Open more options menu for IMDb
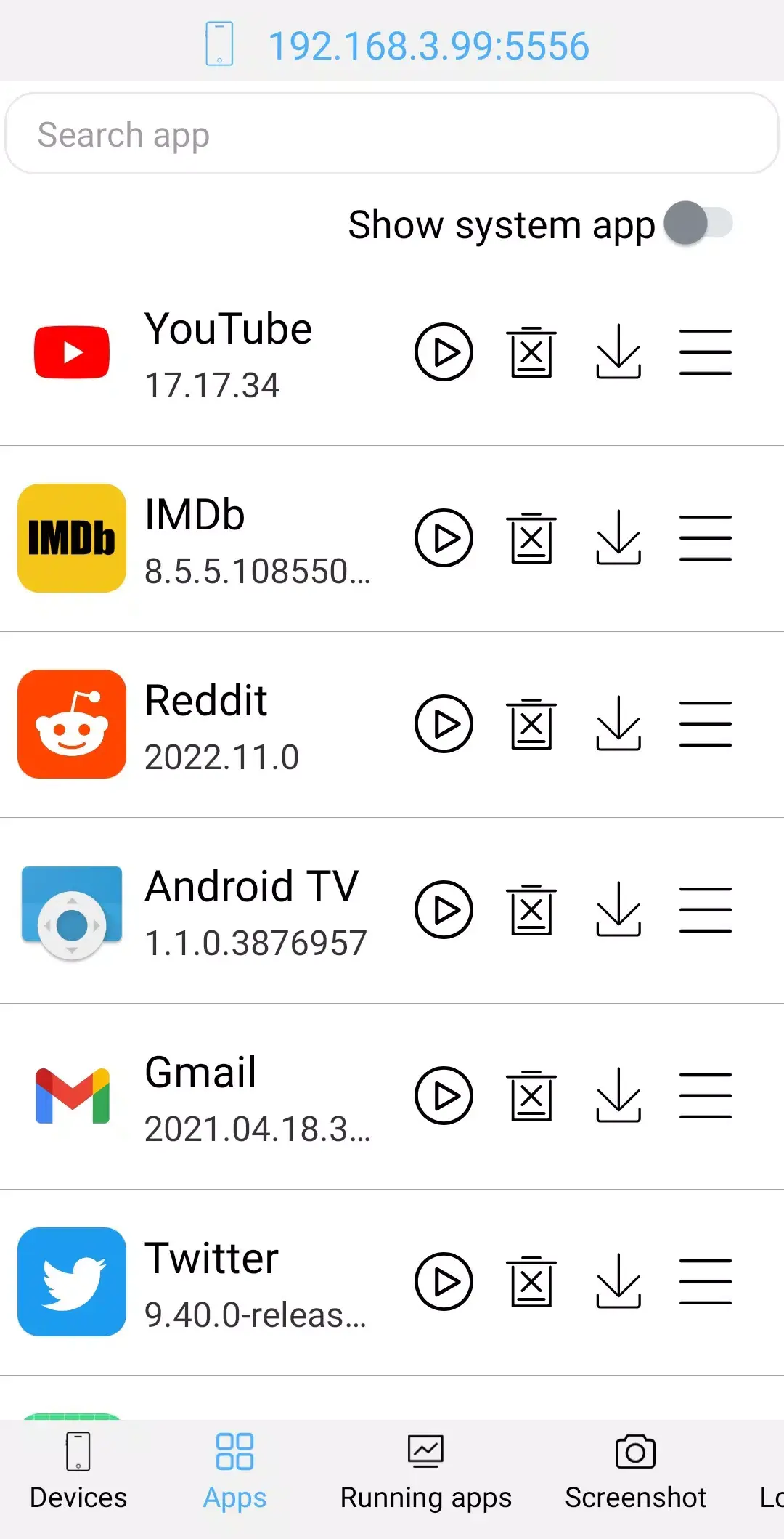This screenshot has height=1539, width=784. point(705,538)
